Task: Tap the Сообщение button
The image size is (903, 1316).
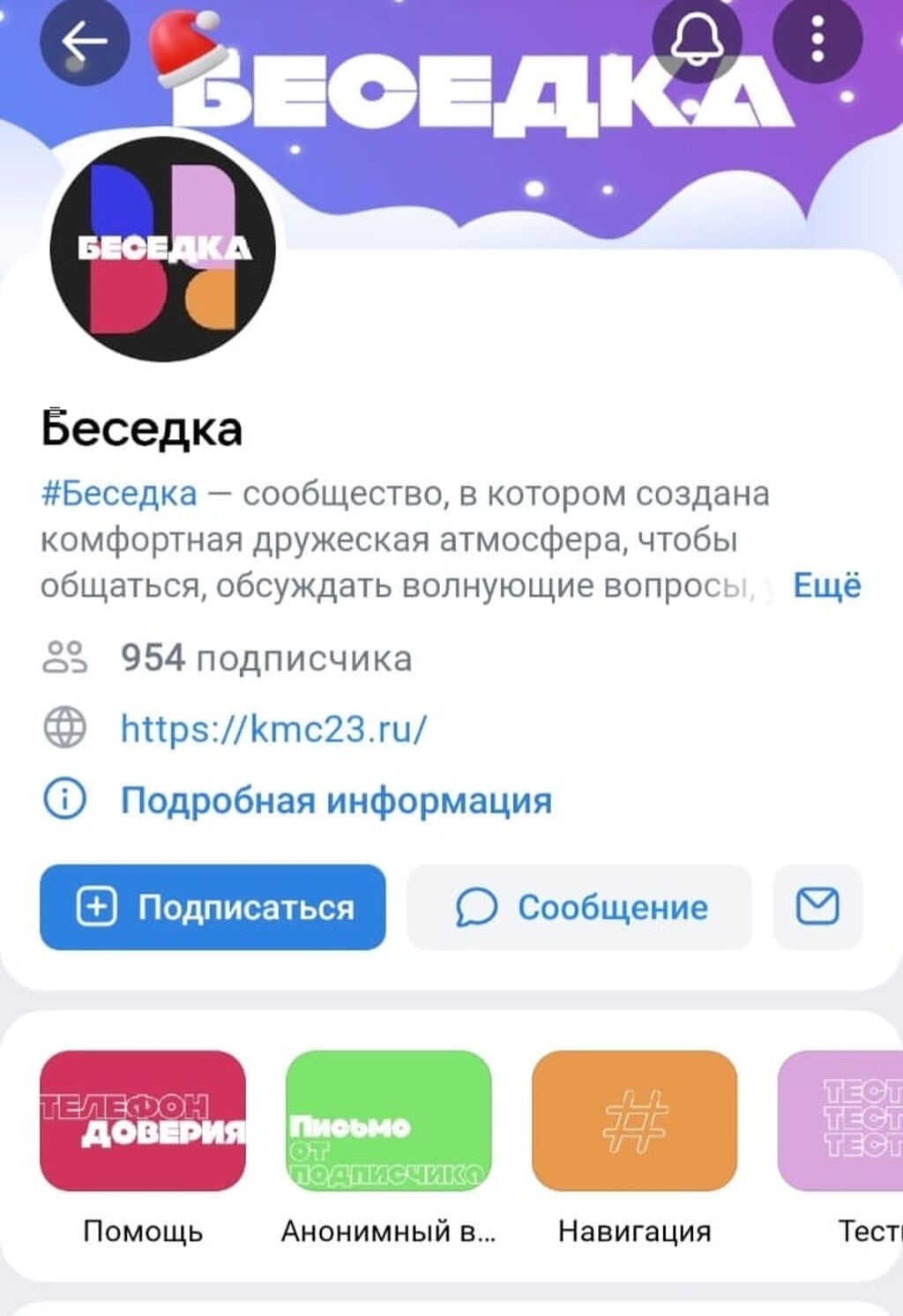Action: [579, 907]
